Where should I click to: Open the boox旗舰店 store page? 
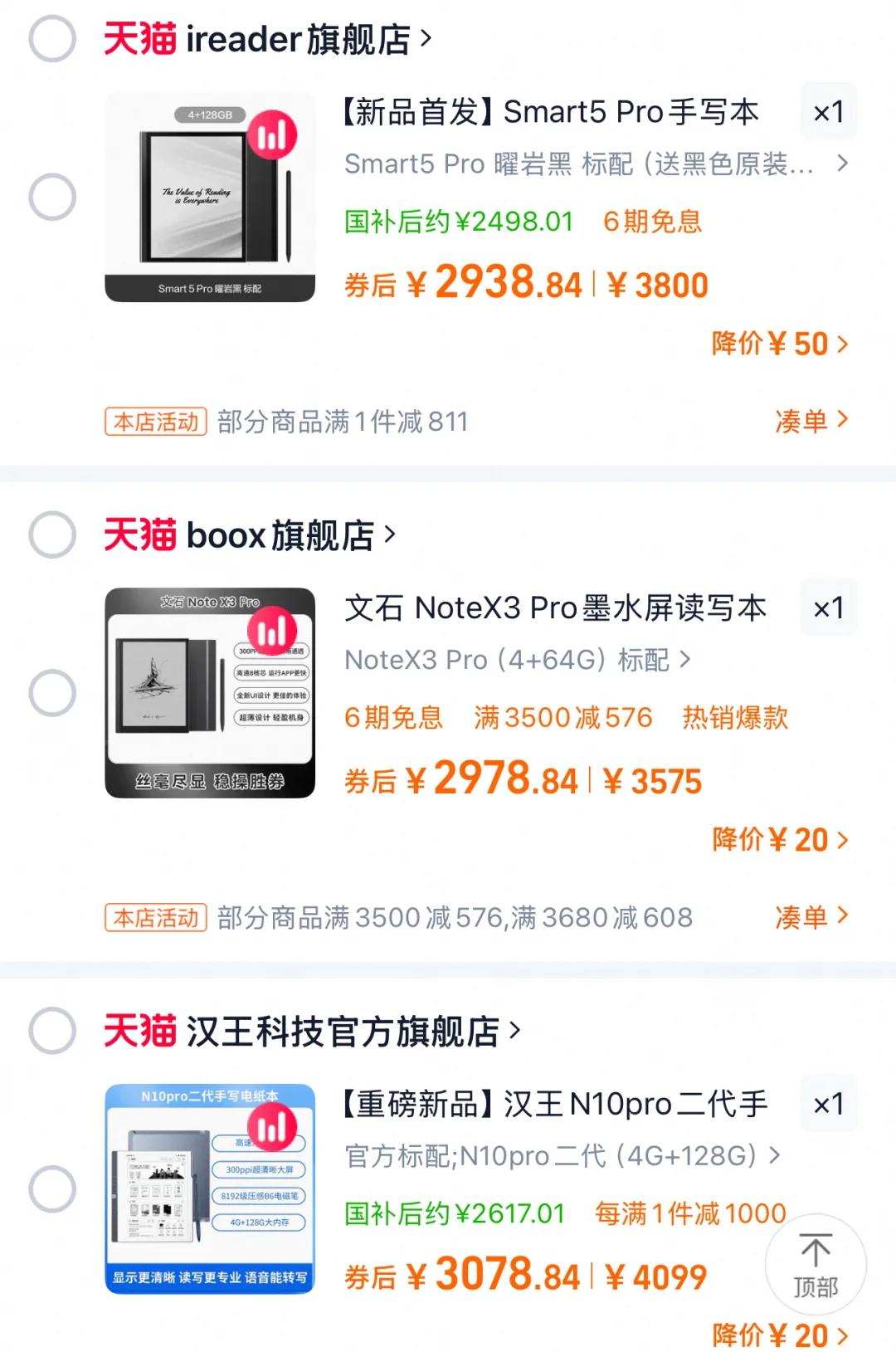point(280,535)
